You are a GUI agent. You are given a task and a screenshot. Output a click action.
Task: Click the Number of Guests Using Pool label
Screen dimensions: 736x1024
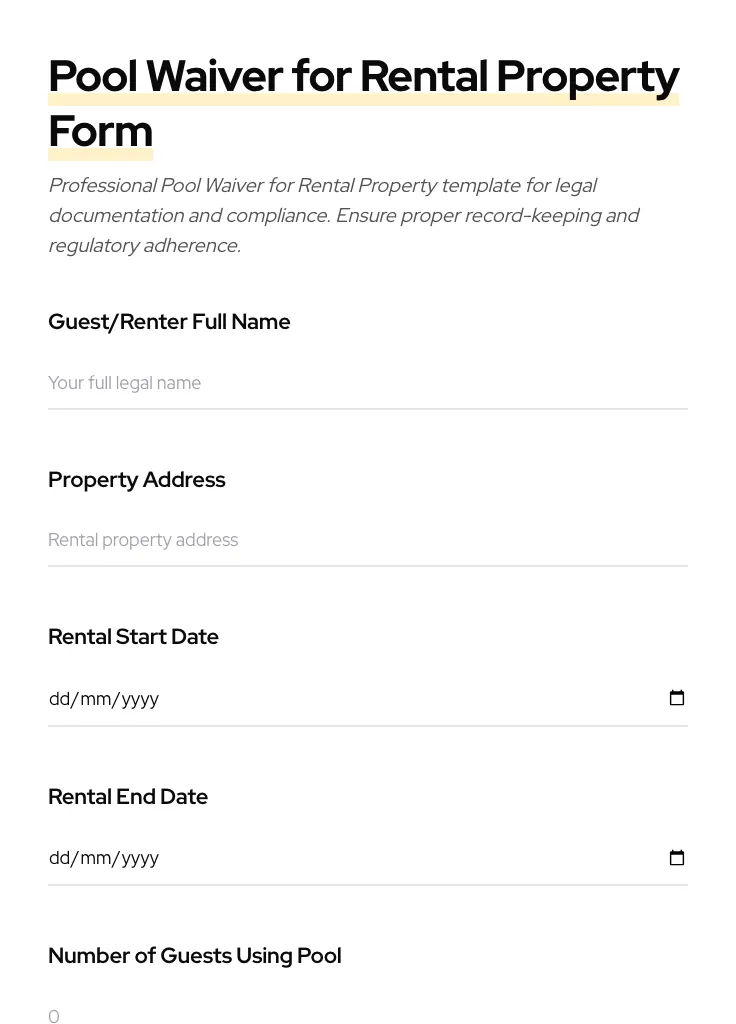pyautogui.click(x=194, y=955)
